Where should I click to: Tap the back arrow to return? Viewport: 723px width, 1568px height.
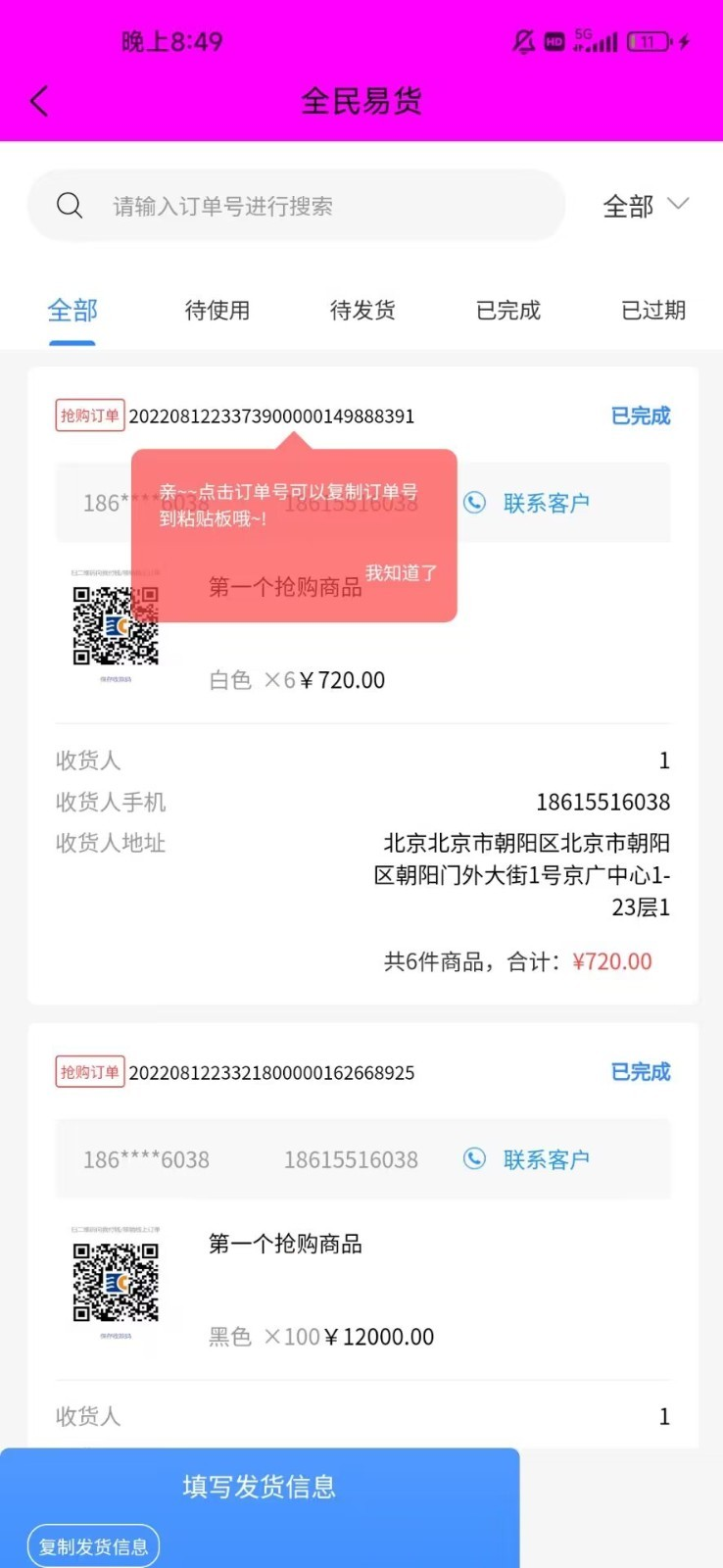coord(37,100)
